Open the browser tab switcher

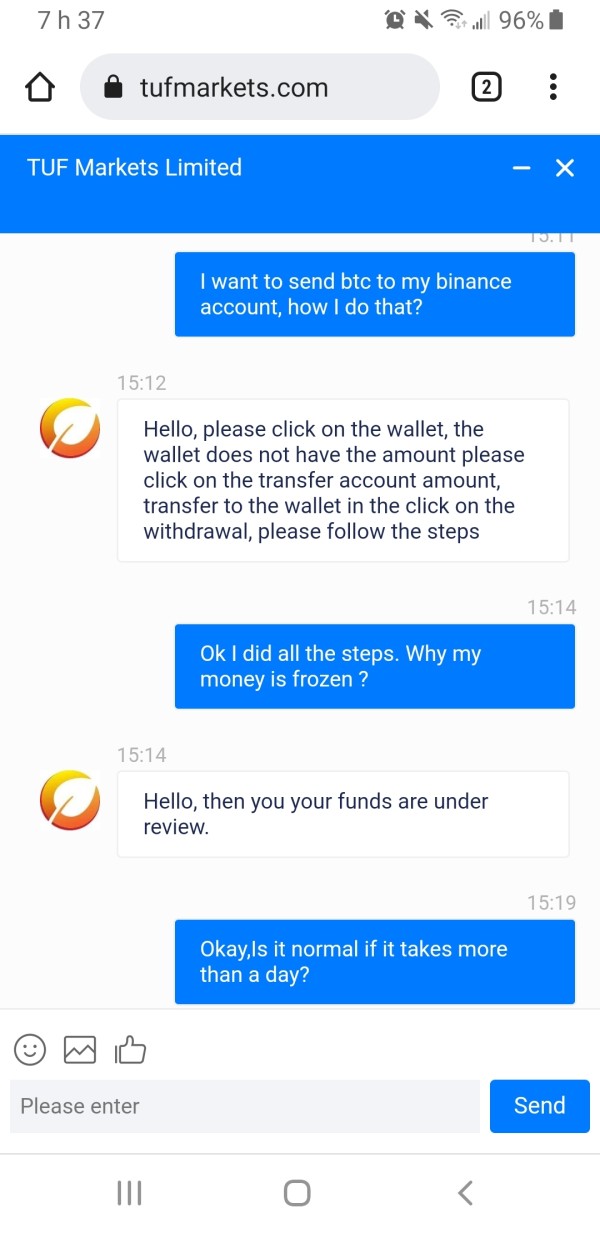[486, 88]
